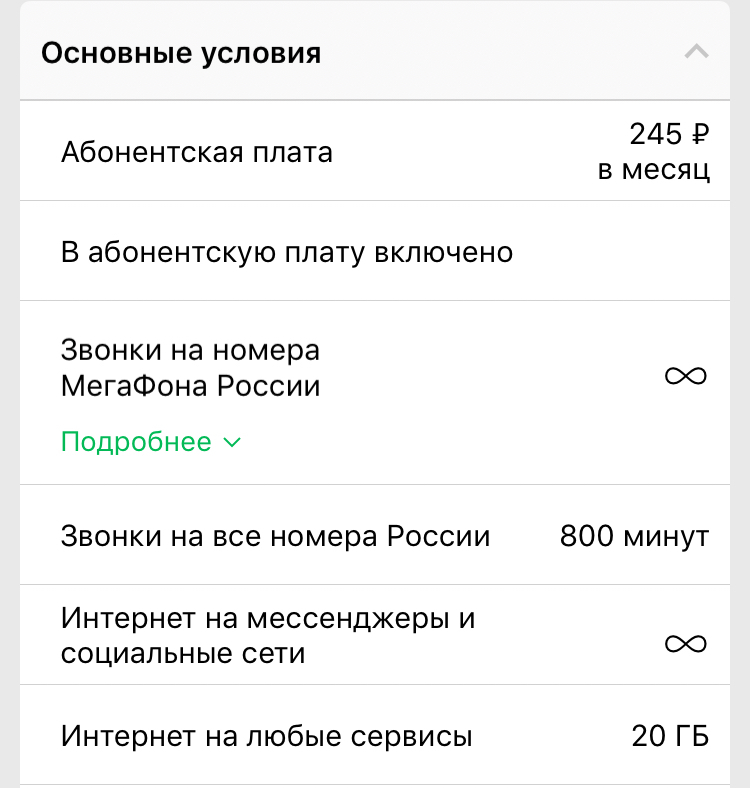Collapse the Основные условия section
The image size is (750, 788).
(x=696, y=52)
